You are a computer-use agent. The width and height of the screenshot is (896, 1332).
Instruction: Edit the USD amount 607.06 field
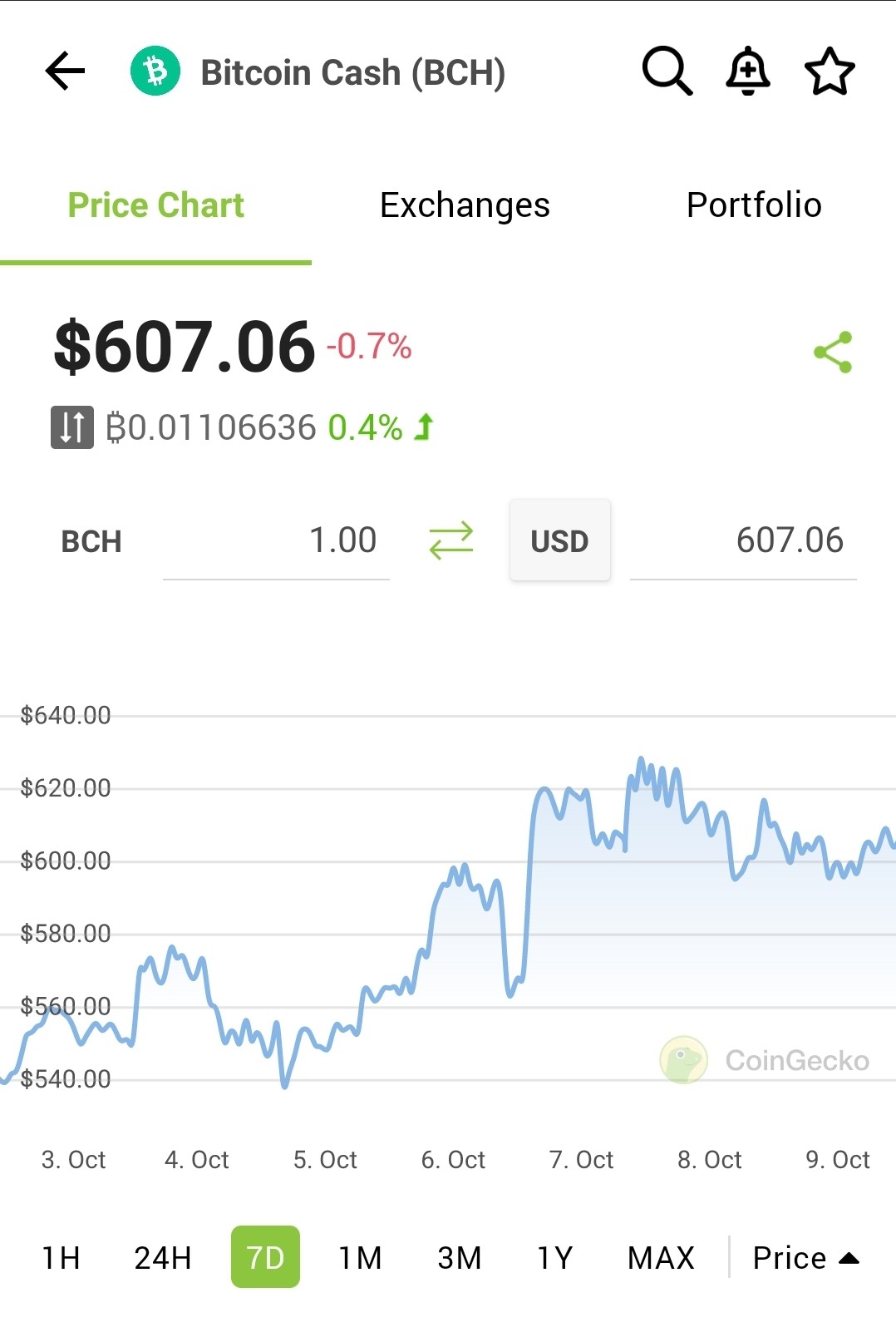tap(743, 541)
